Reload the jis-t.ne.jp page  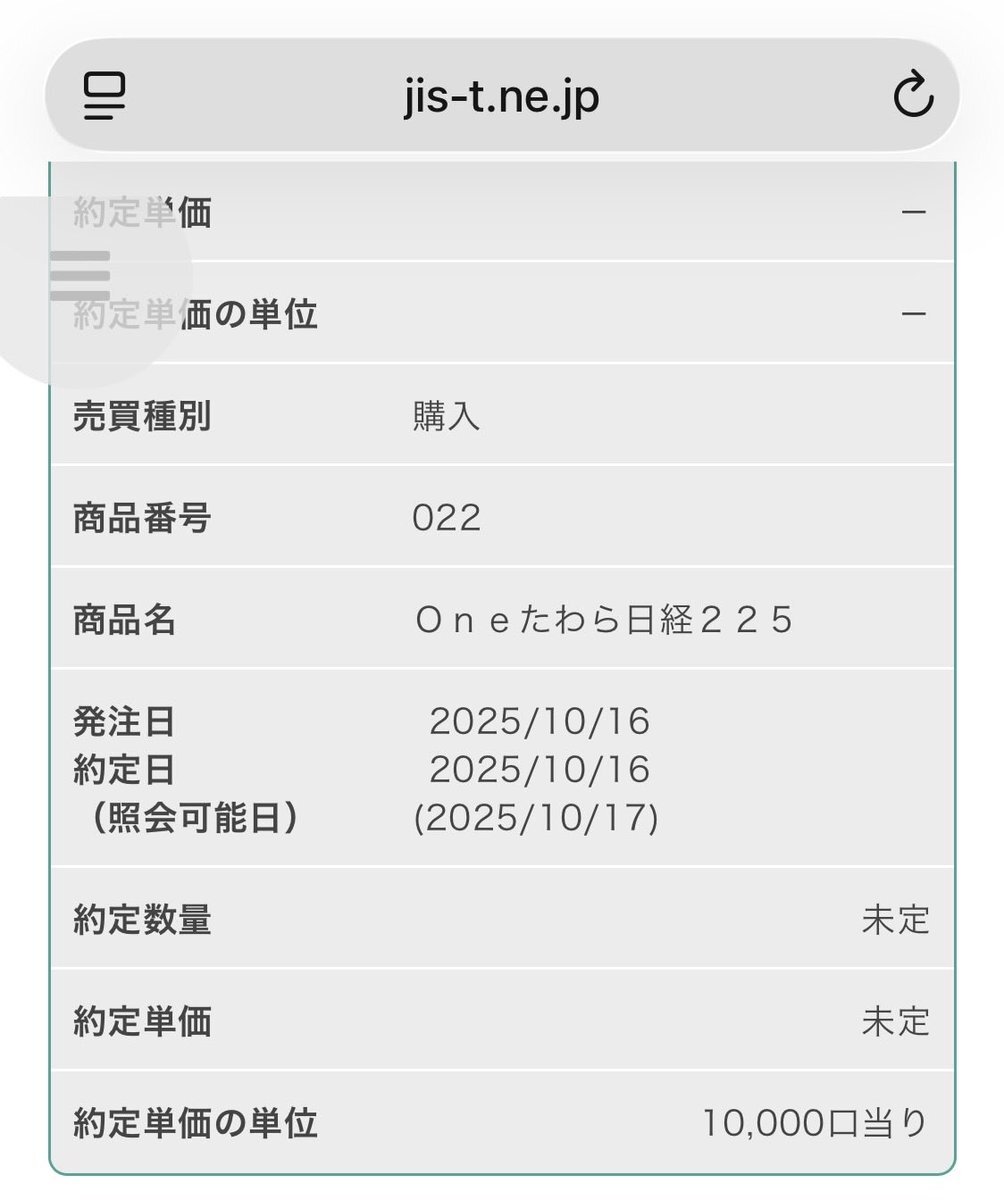pyautogui.click(x=912, y=97)
